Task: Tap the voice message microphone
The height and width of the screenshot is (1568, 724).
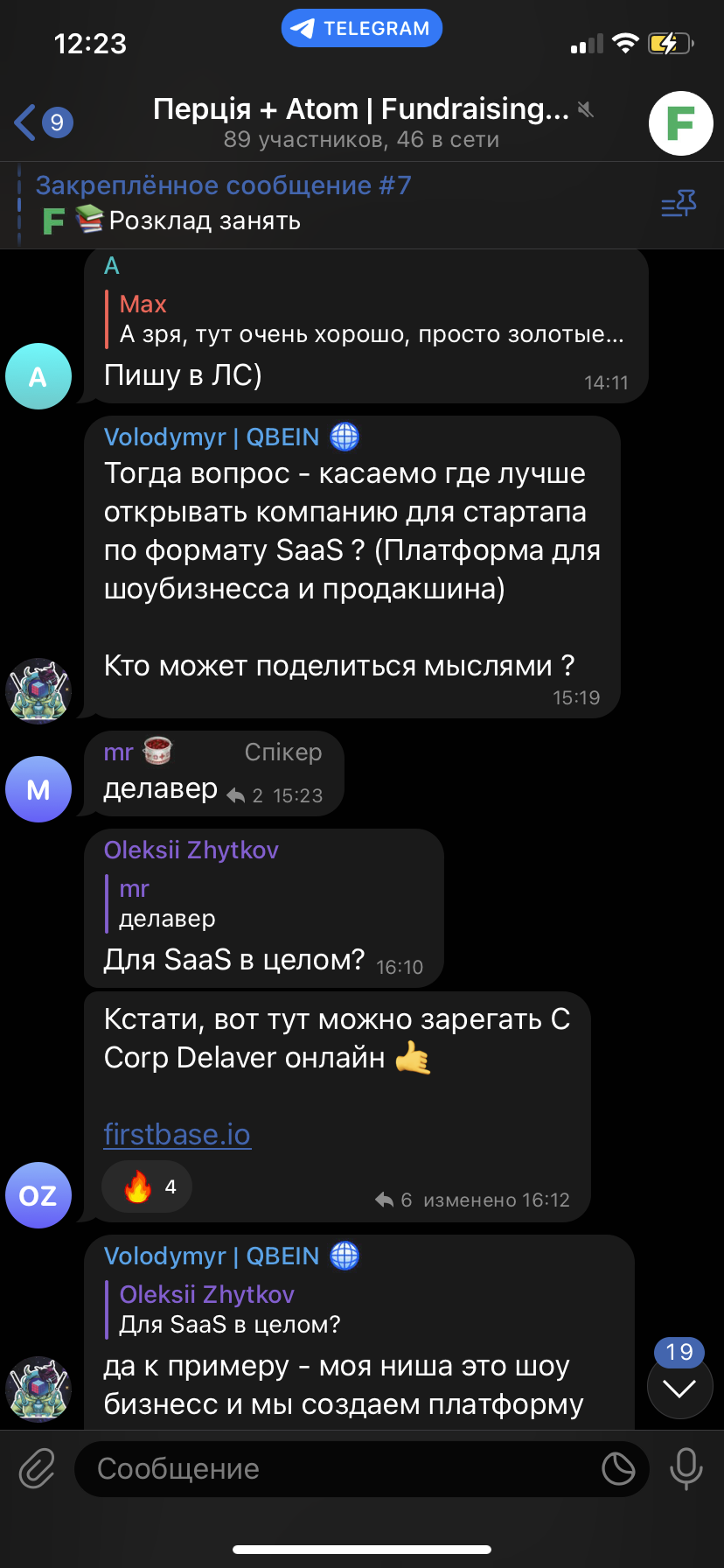Action: pyautogui.click(x=686, y=1468)
